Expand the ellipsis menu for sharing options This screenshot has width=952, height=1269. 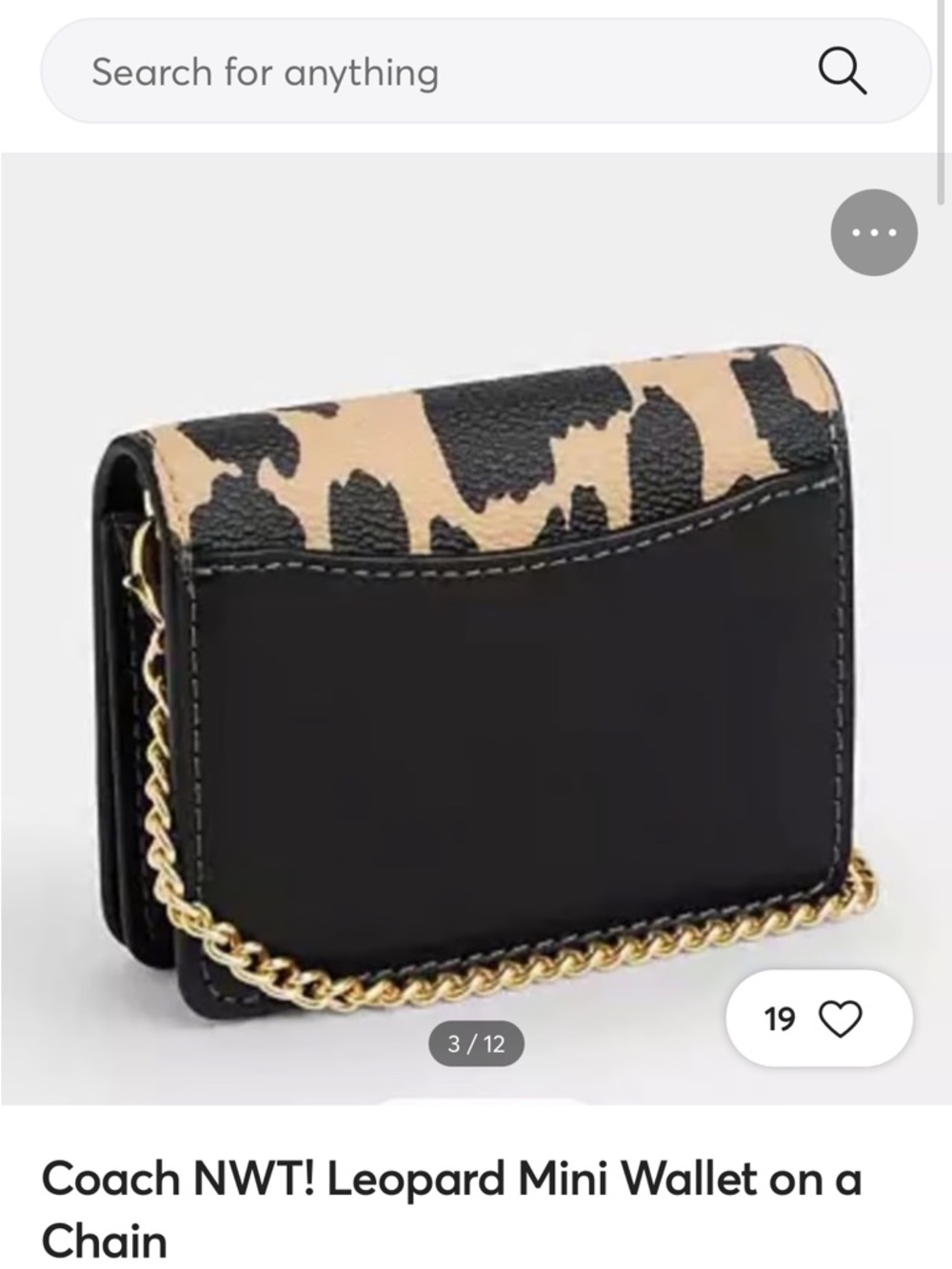point(876,231)
